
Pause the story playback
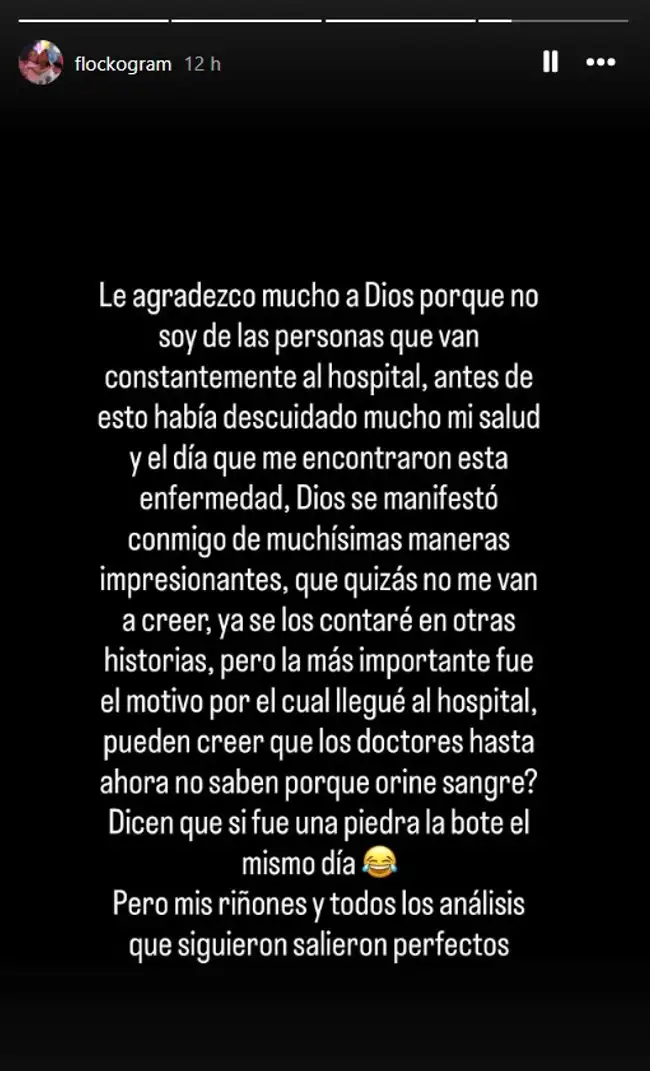pos(550,62)
